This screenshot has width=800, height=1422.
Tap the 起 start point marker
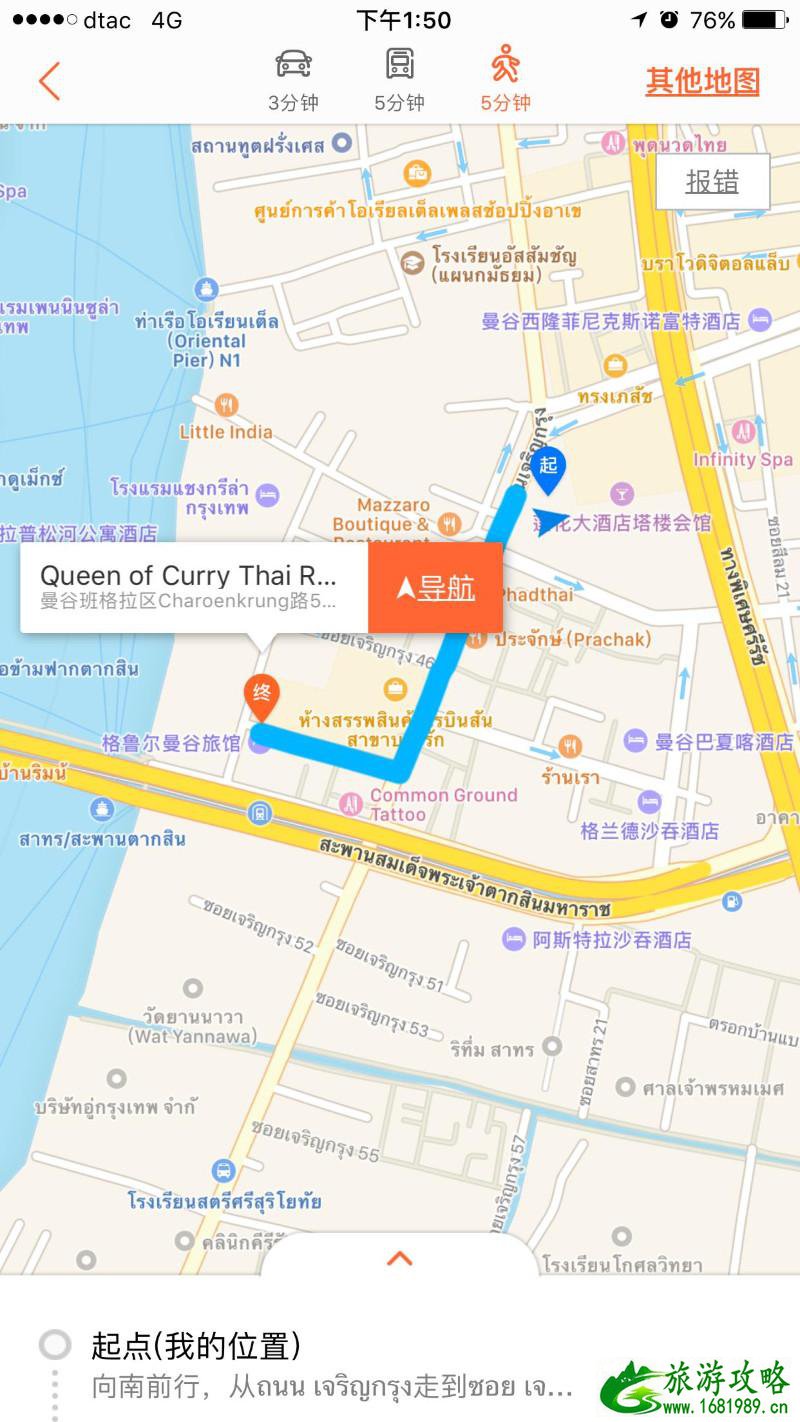pyautogui.click(x=547, y=468)
